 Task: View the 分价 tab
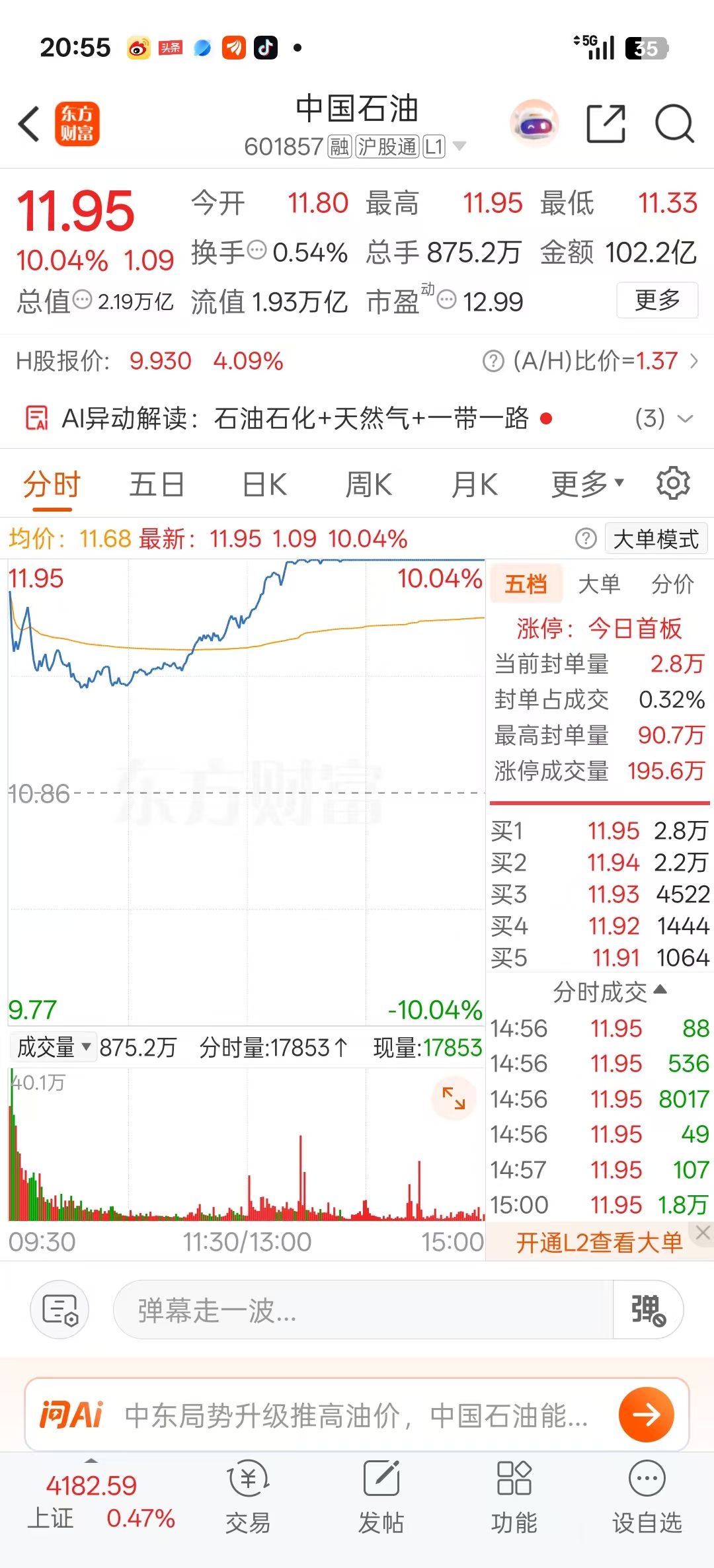pyautogui.click(x=672, y=584)
